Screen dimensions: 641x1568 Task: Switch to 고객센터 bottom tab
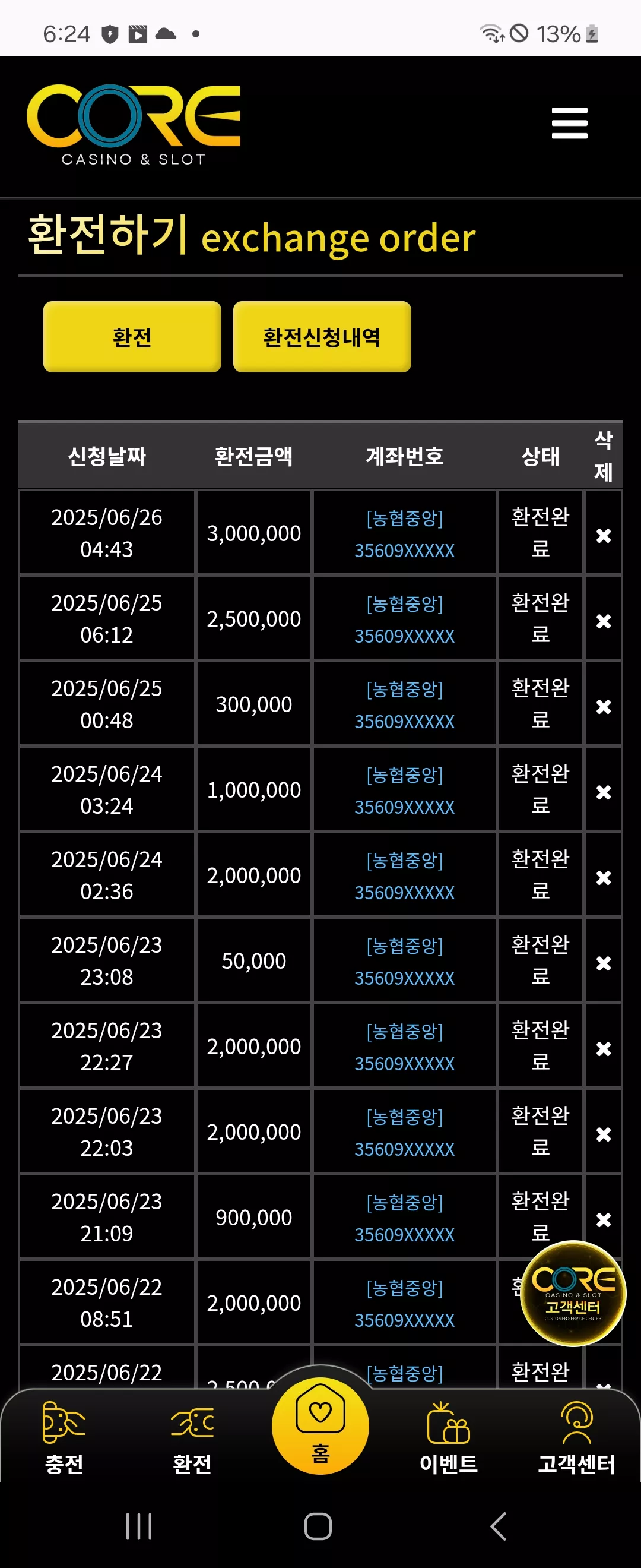click(x=576, y=1438)
